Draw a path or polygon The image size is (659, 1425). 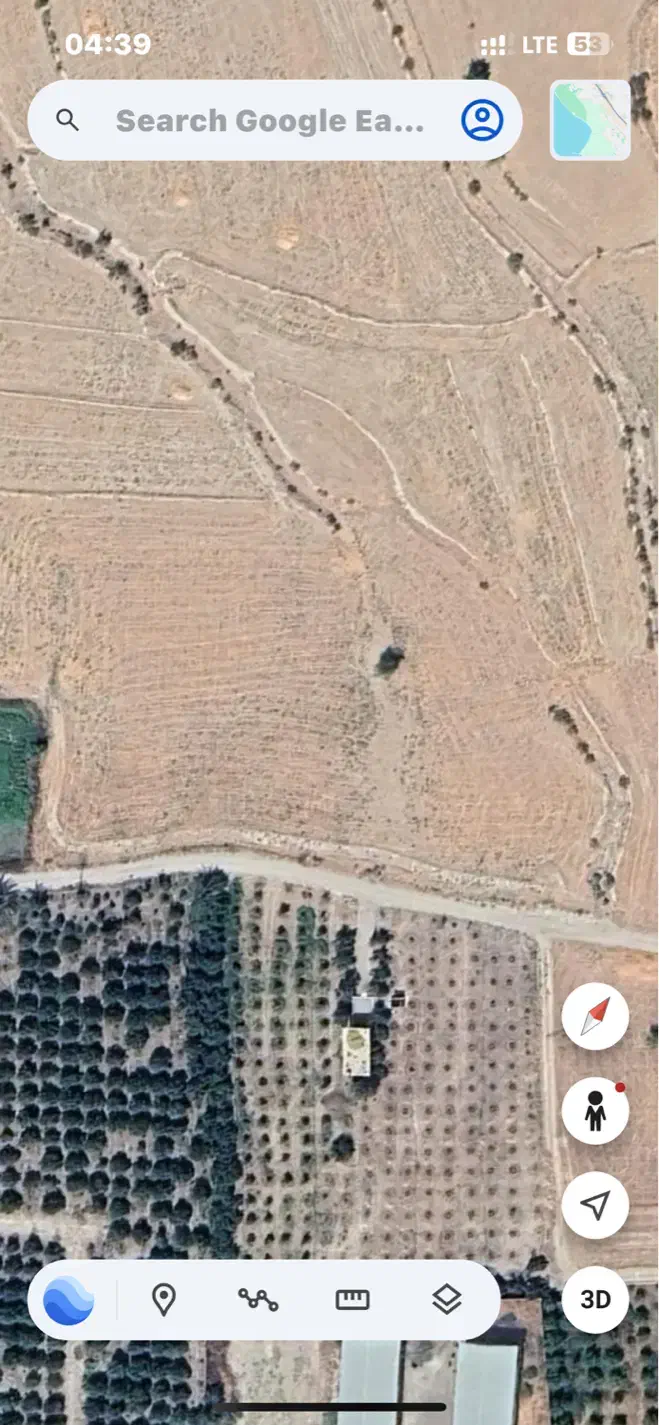tap(258, 1300)
